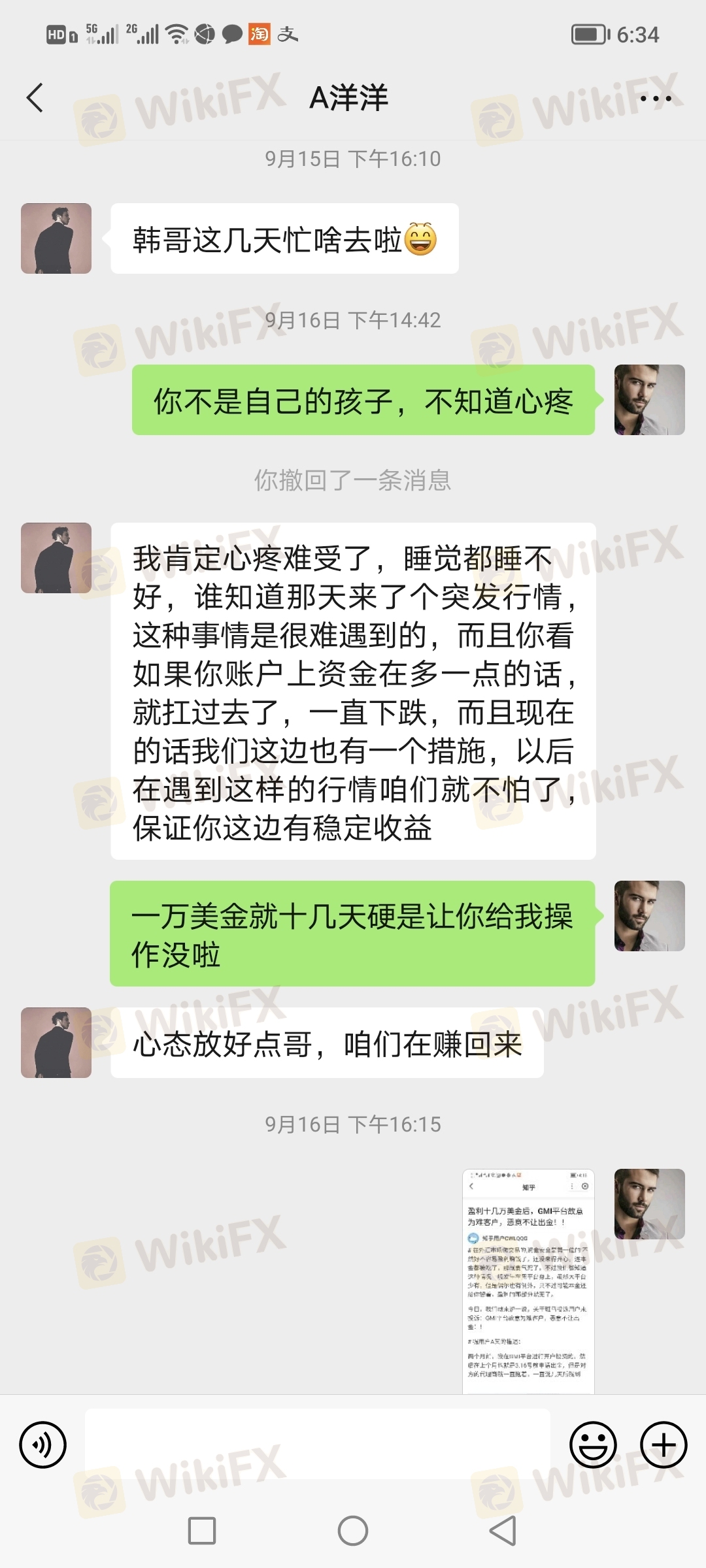Open the shared Zhihu screenshot image
The image size is (706, 1568).
[528, 1281]
